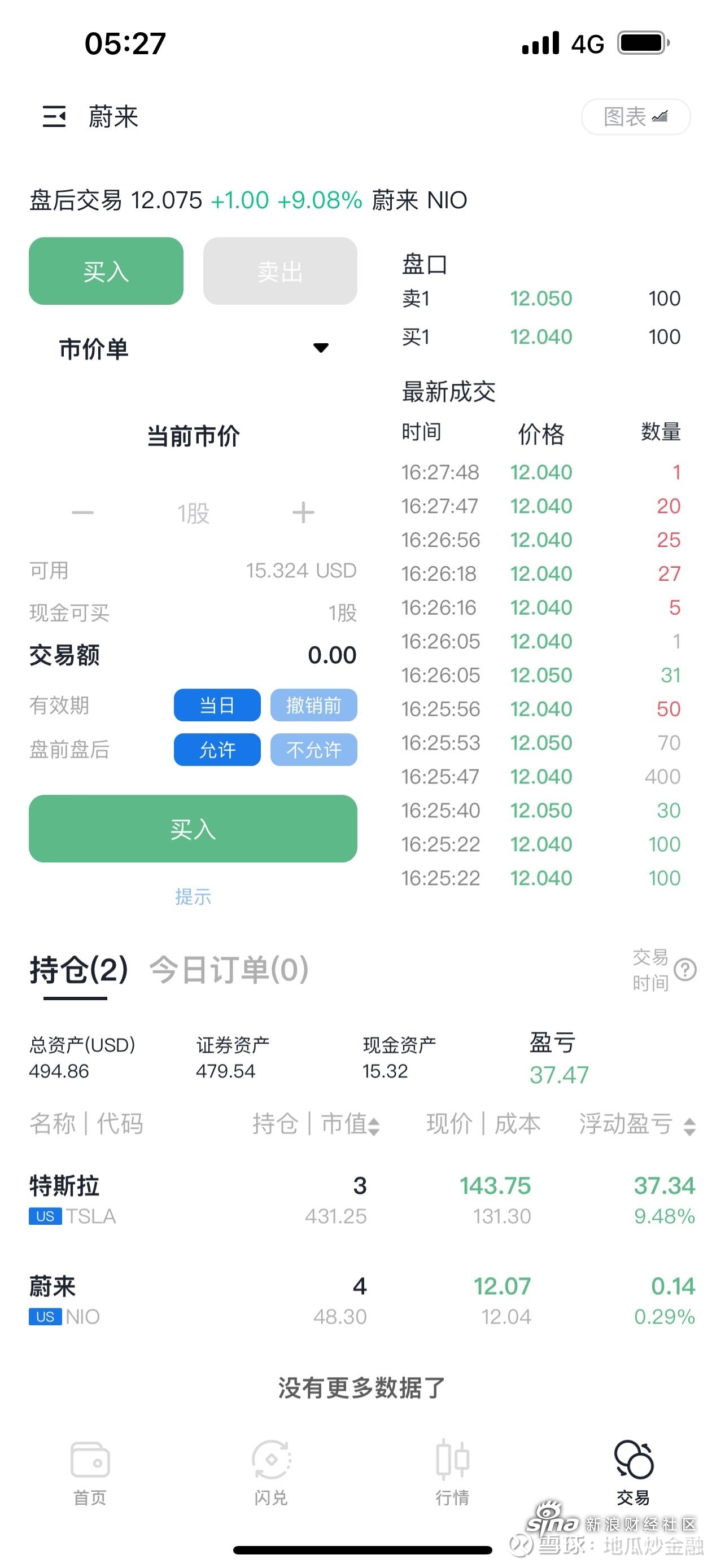Select 不允许 for pre/post-market trading
The height and width of the screenshot is (1568, 725).
pyautogui.click(x=313, y=750)
